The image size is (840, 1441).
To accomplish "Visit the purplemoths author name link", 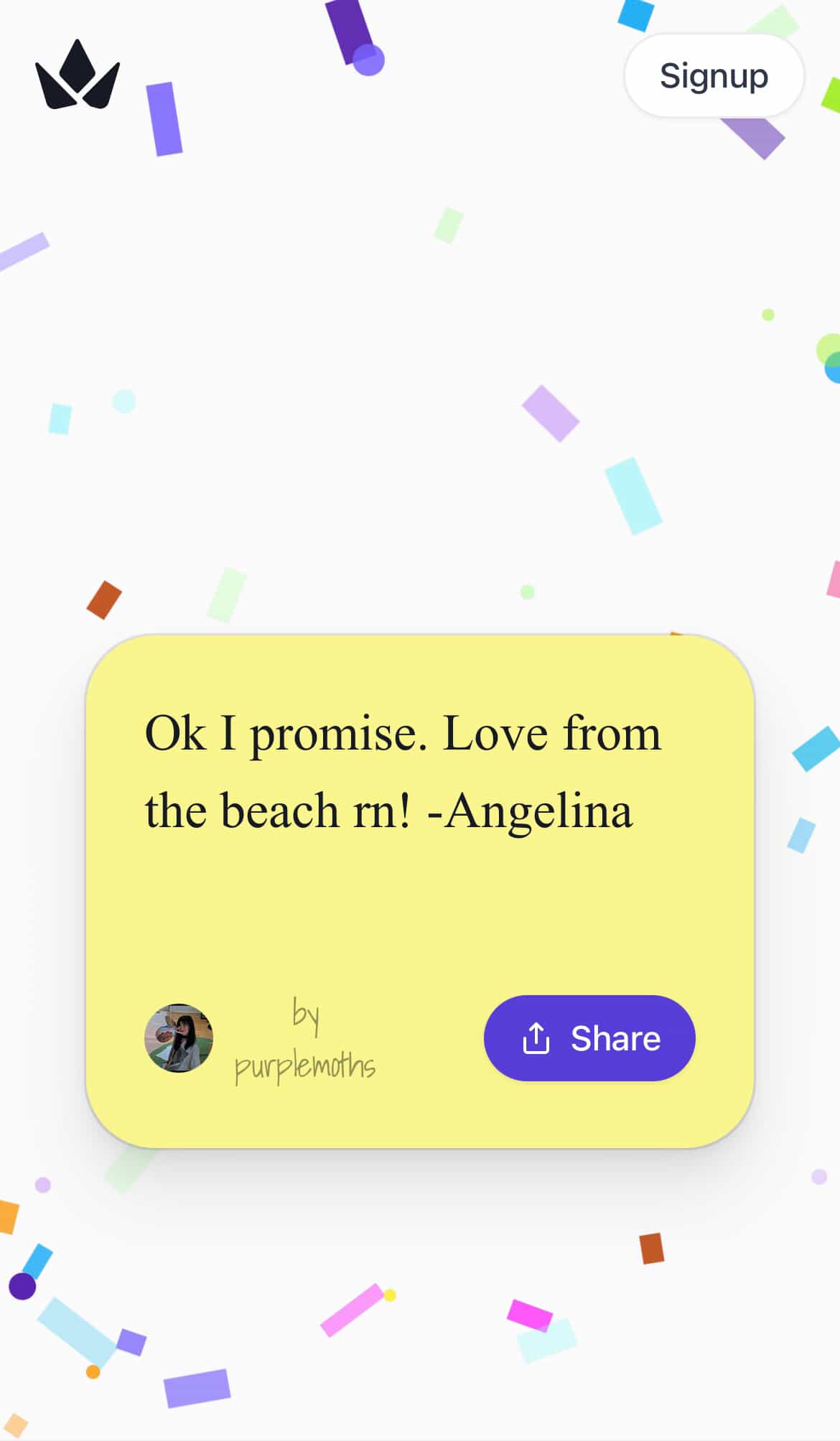I will (305, 1066).
